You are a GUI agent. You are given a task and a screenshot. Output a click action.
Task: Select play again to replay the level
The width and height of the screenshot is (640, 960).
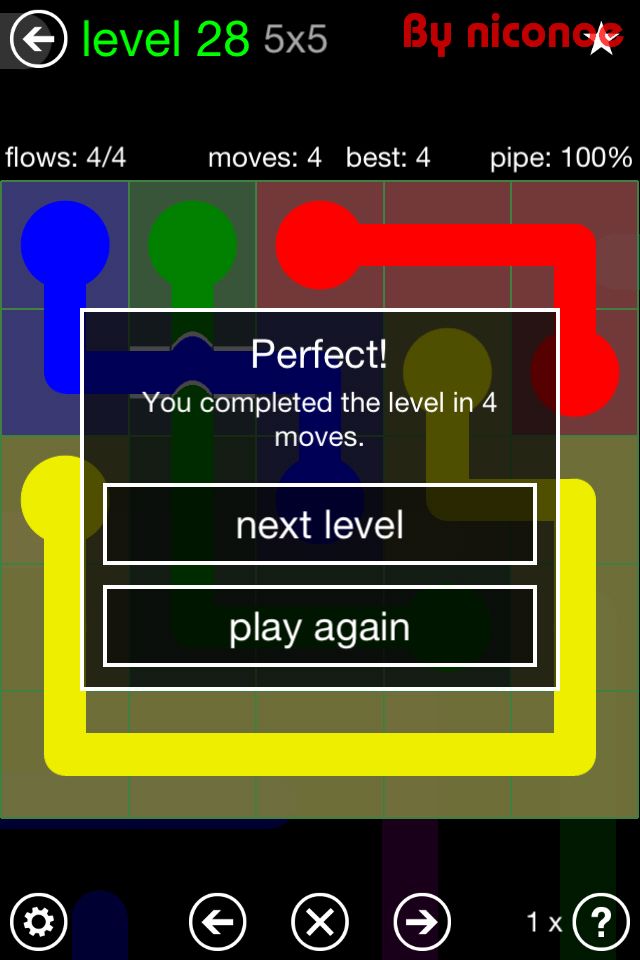coord(320,627)
